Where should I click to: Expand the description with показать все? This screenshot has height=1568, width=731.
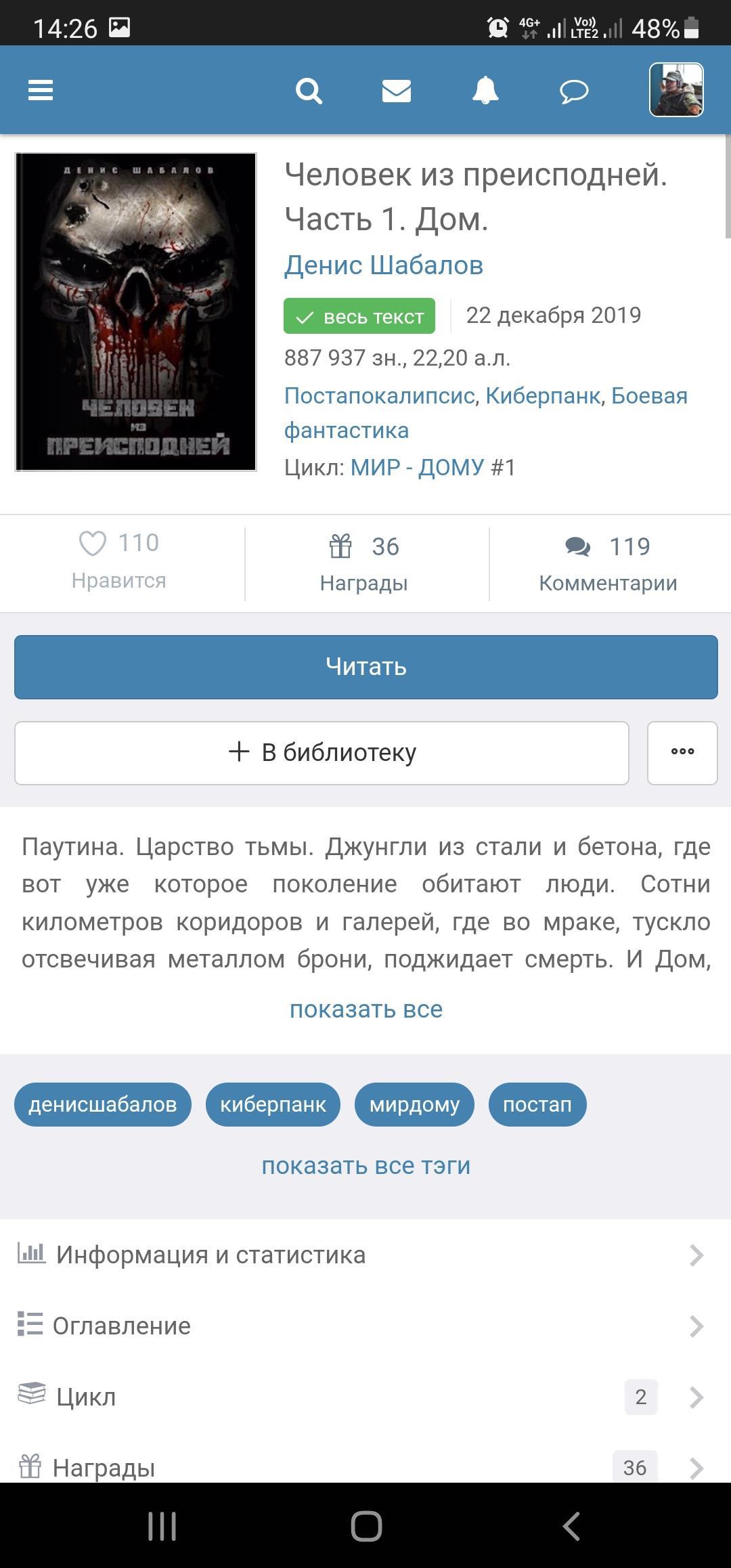[365, 1009]
